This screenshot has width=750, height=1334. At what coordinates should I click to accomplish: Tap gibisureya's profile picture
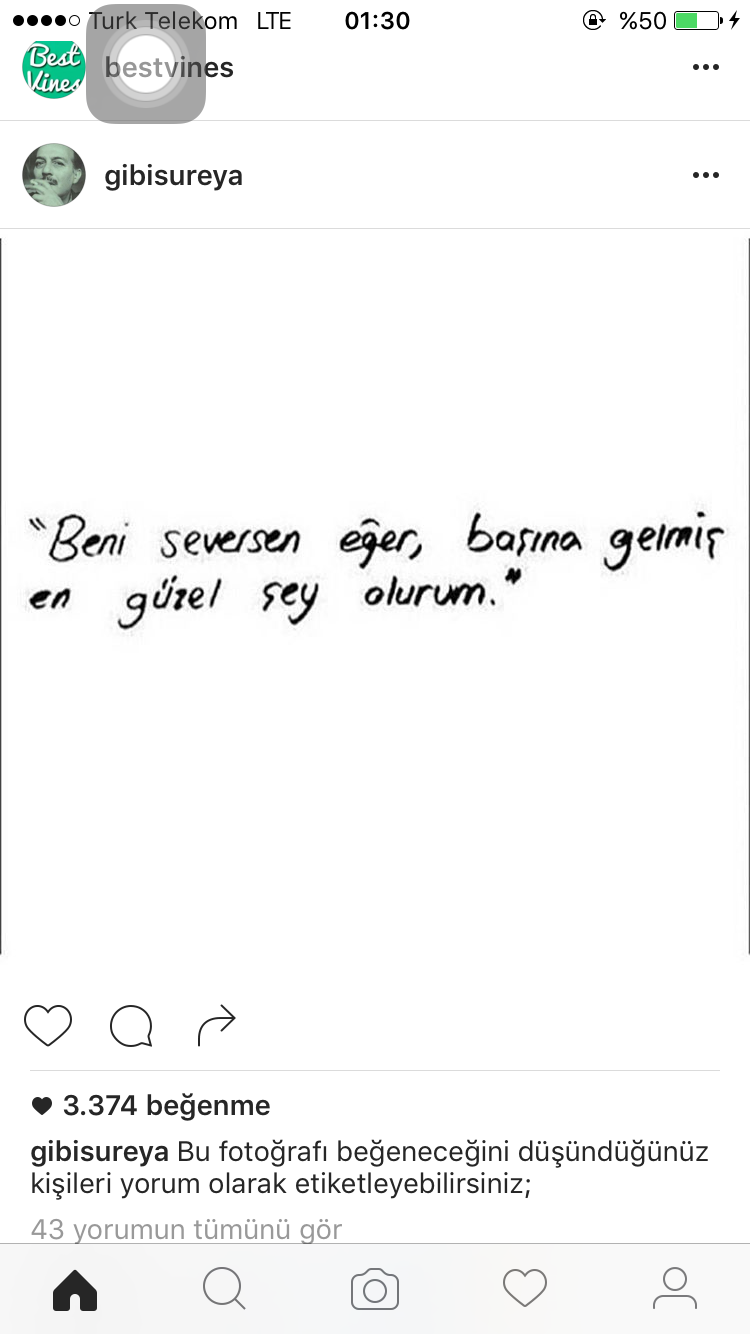pyautogui.click(x=54, y=175)
